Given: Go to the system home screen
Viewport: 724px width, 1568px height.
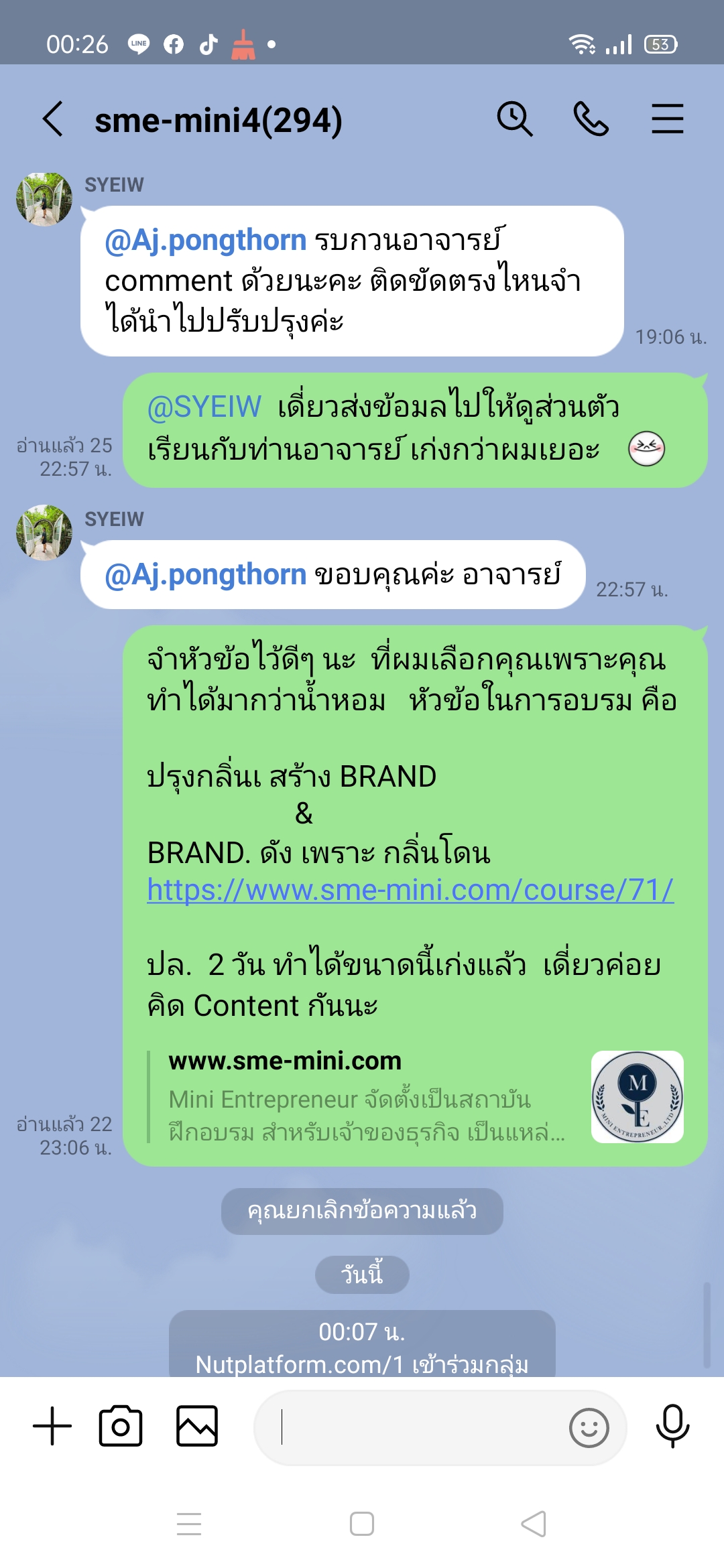Looking at the screenshot, I should [x=362, y=1524].
